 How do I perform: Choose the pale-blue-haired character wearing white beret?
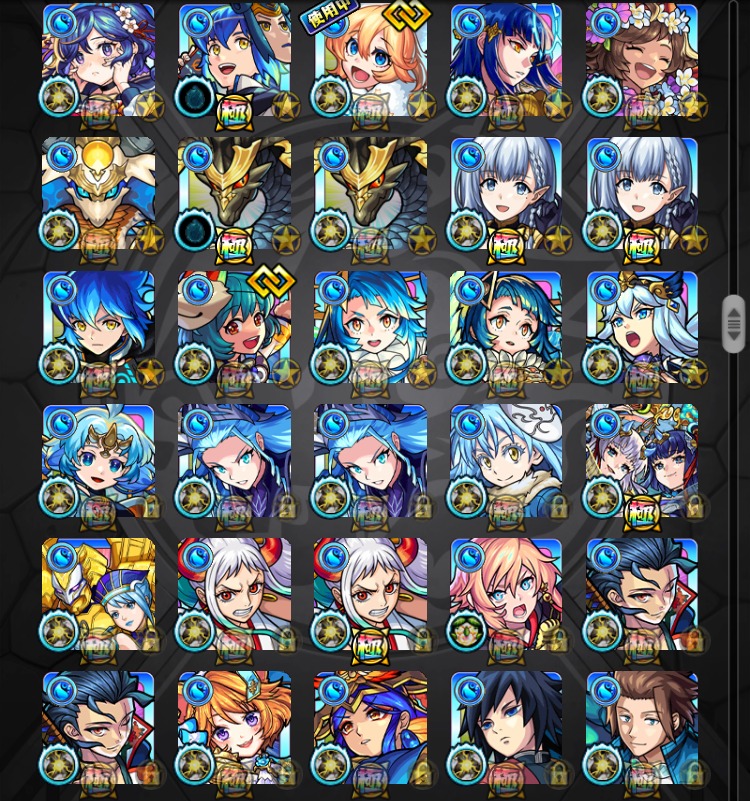coord(506,462)
